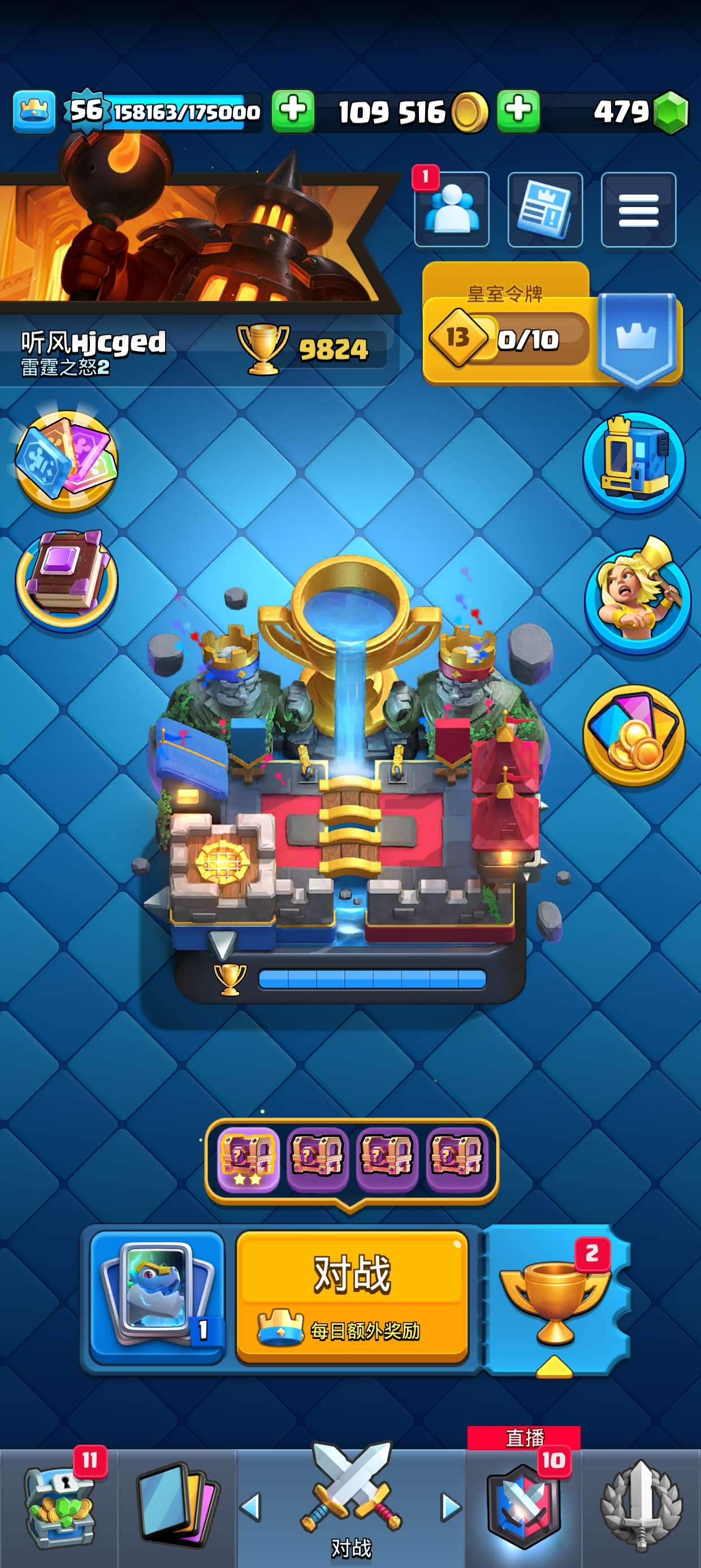Open the battle deck card selector
The image size is (701, 1568).
tap(158, 1297)
